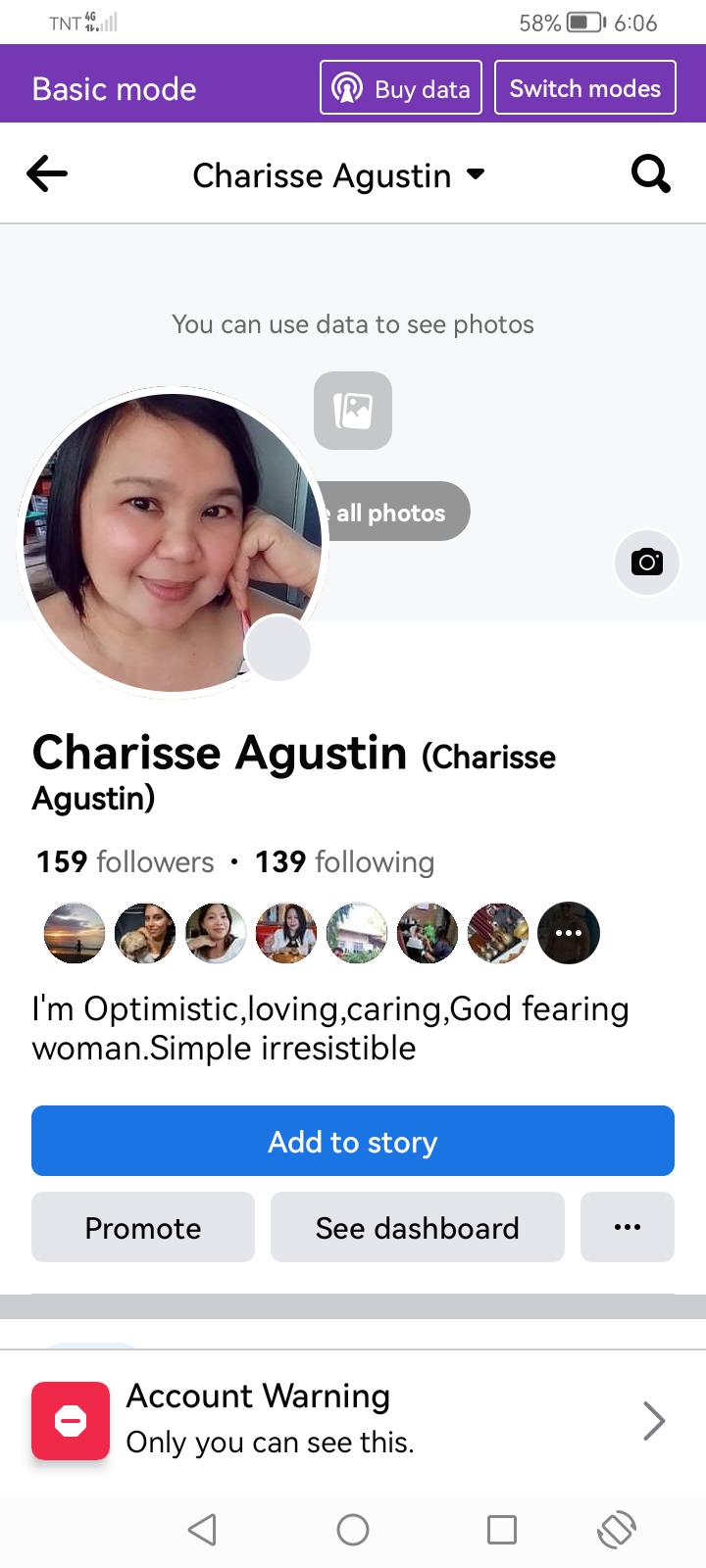Tap Switch modes button
The width and height of the screenshot is (706, 1568).
pos(585,88)
